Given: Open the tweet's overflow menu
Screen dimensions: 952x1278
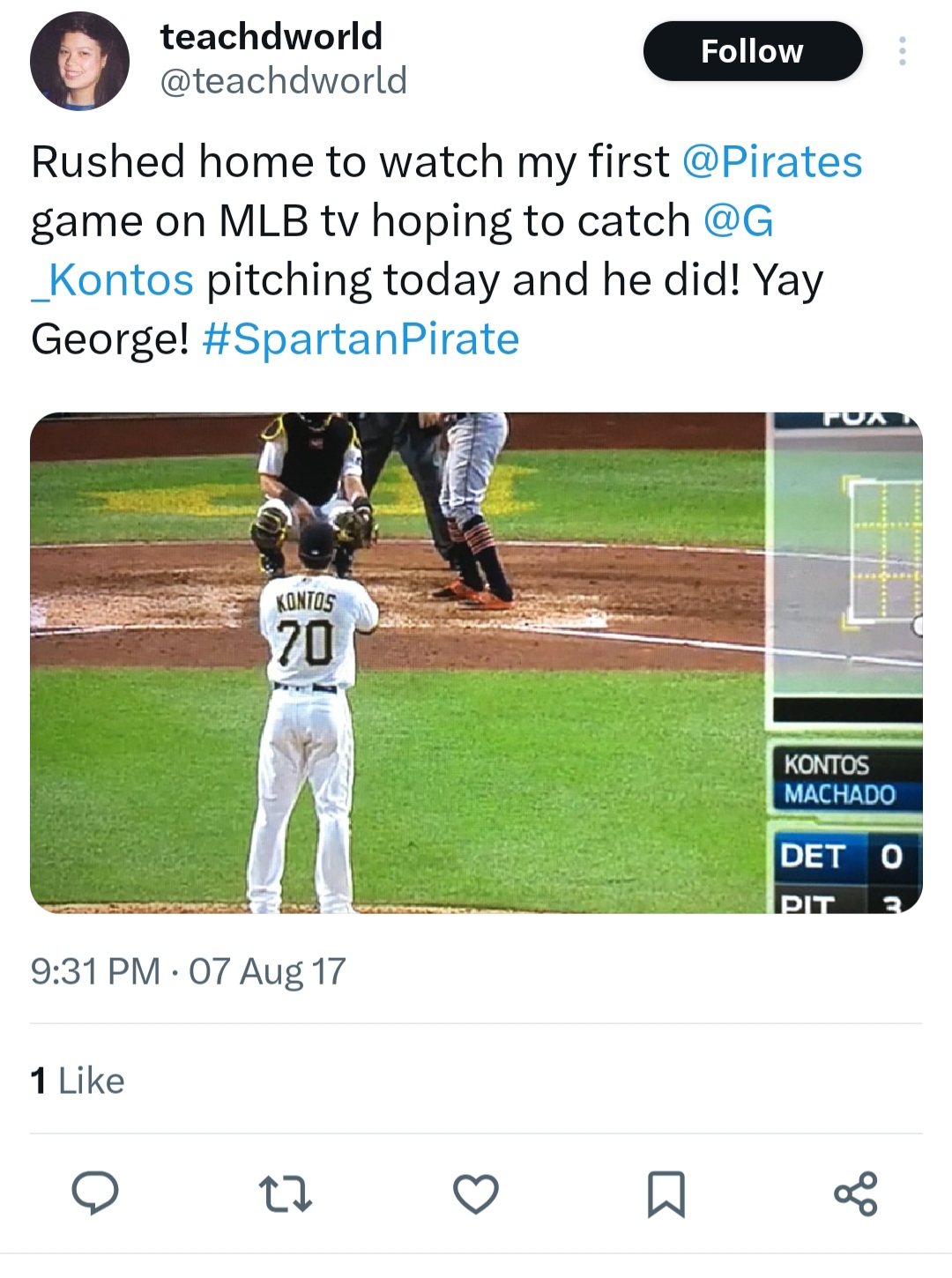Looking at the screenshot, I should click(x=902, y=51).
